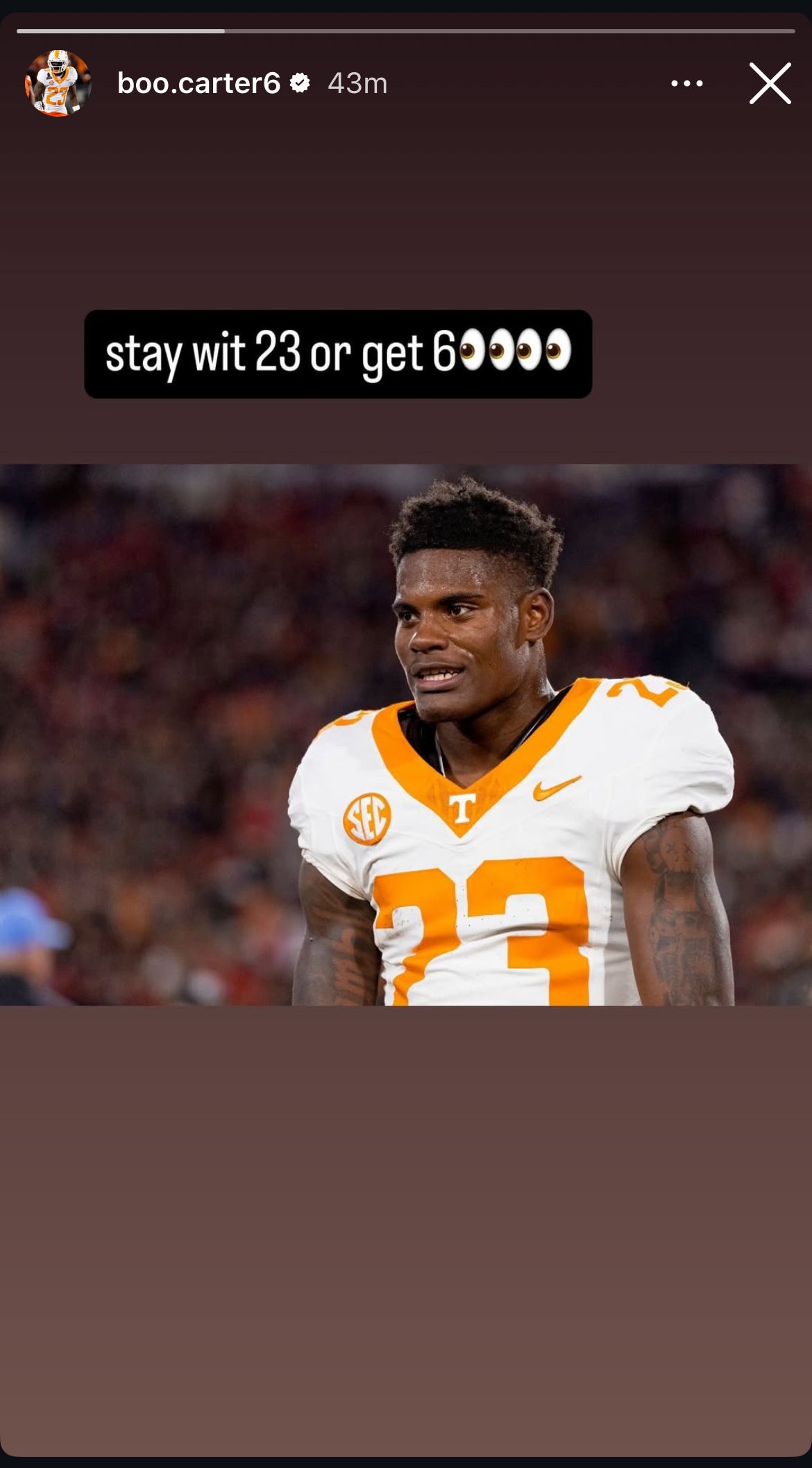Tap the story progress bar at top

pos(406,29)
